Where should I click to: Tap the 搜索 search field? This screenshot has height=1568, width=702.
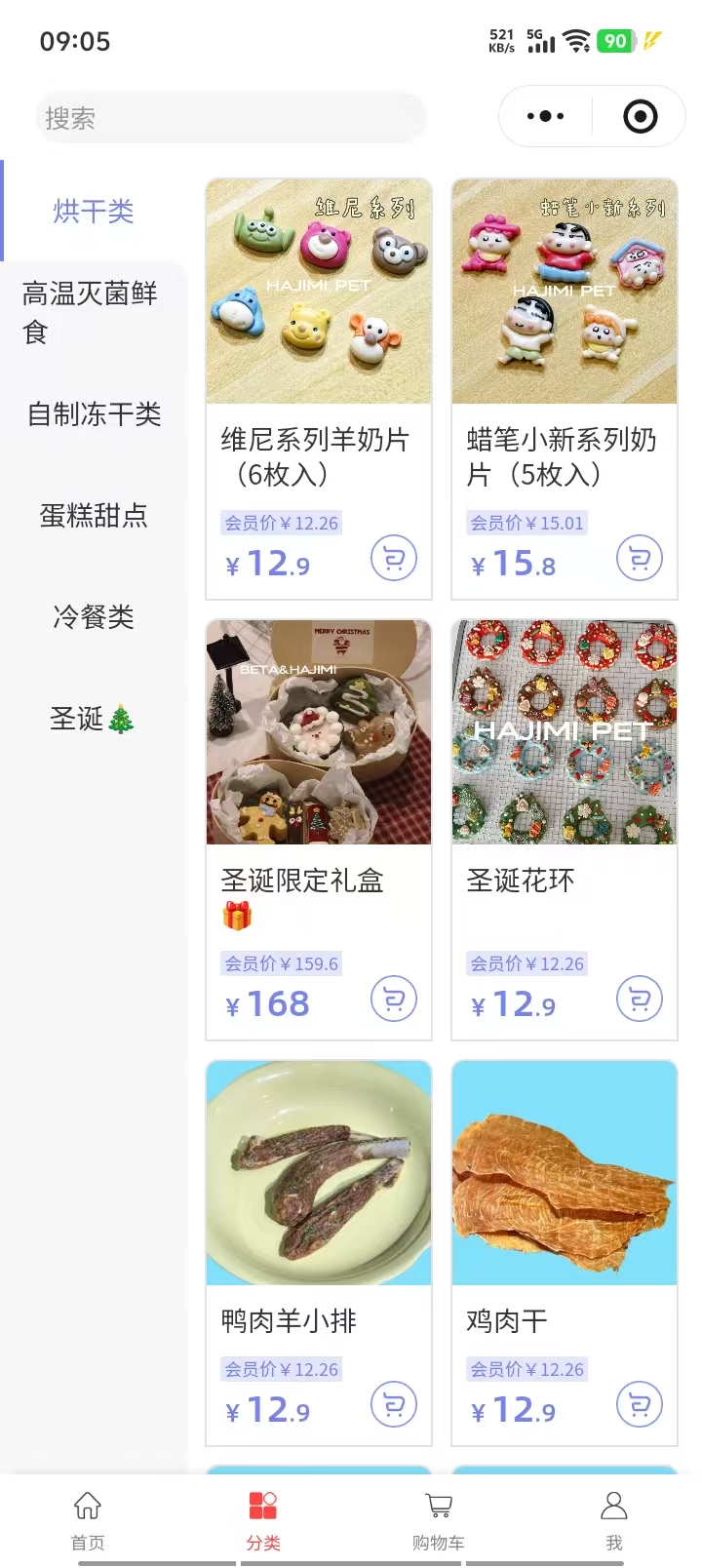tap(230, 118)
